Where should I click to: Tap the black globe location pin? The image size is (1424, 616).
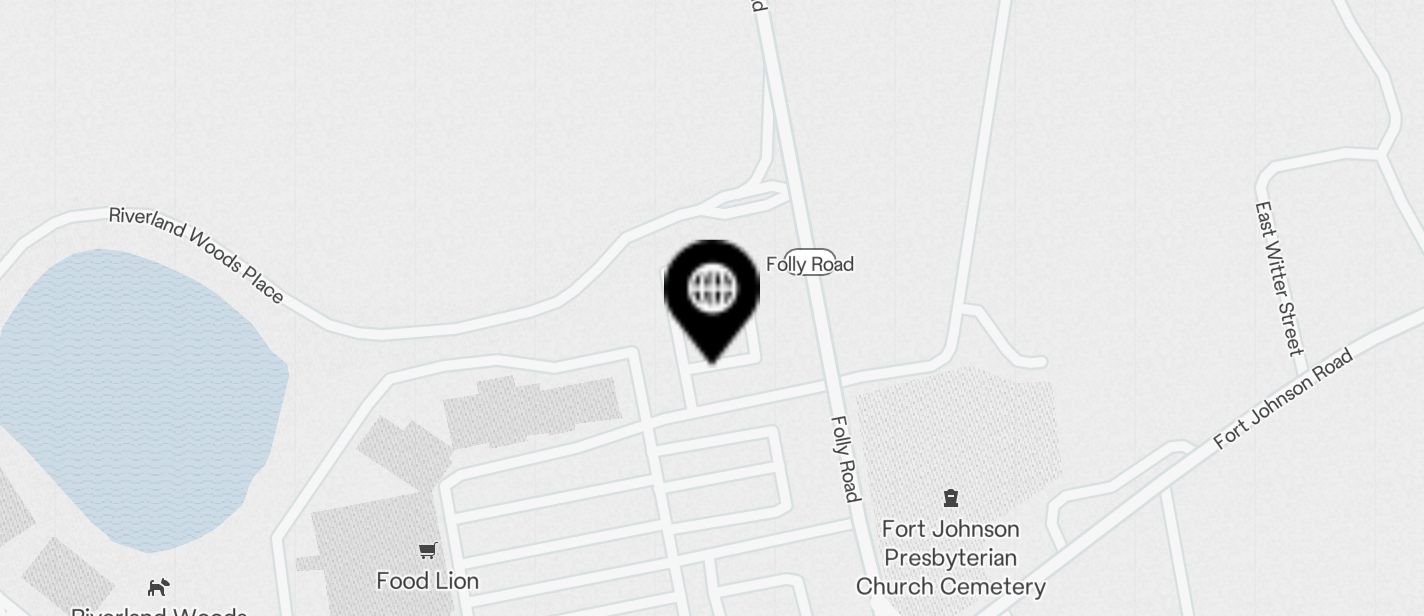(712, 291)
